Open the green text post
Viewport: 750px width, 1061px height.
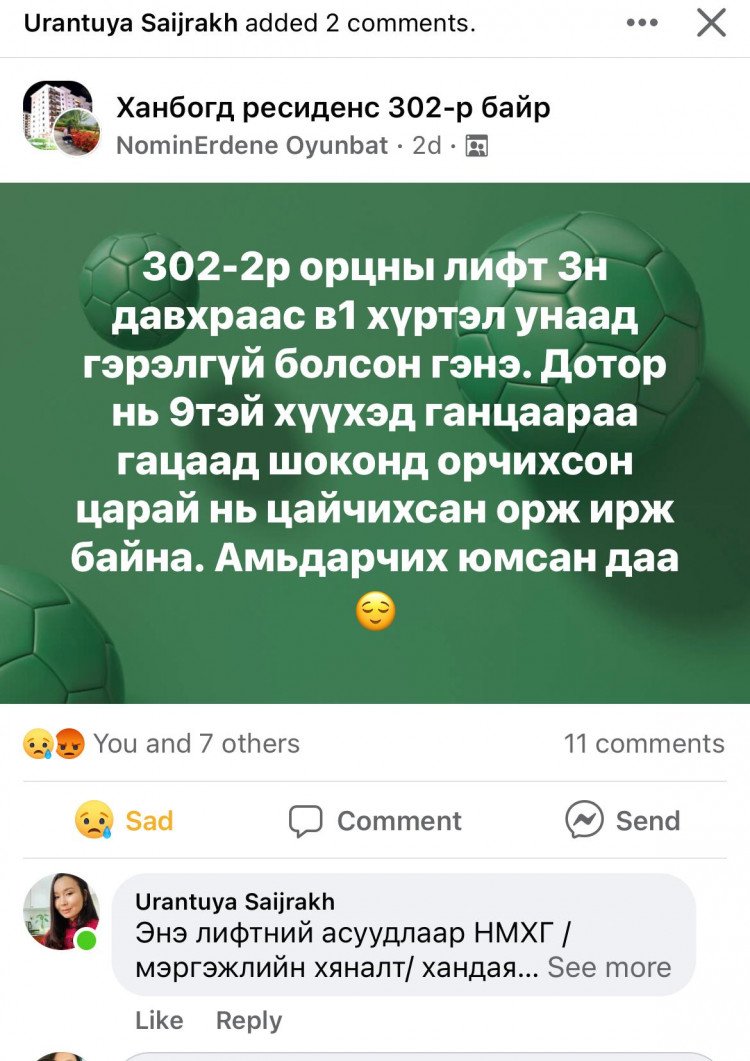pyautogui.click(x=375, y=443)
